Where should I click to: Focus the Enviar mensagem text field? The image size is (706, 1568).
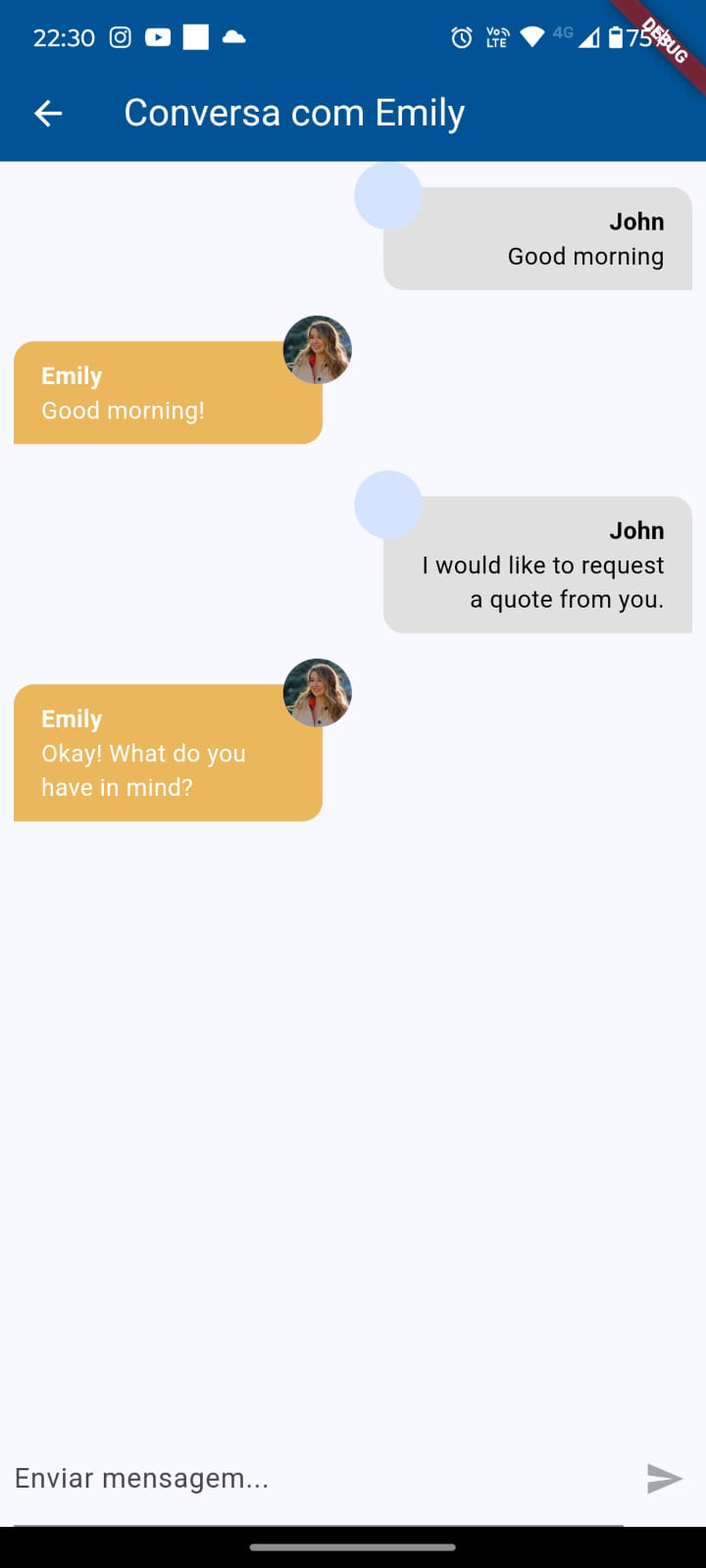click(x=314, y=1478)
